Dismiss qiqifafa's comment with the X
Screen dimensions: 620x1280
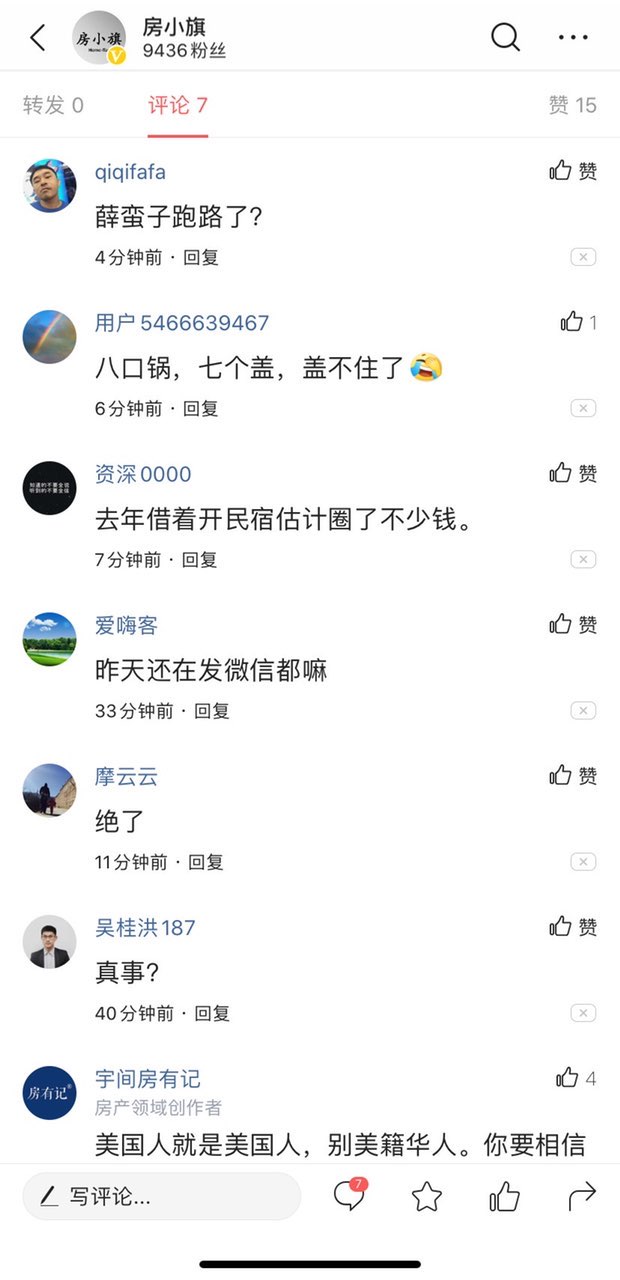click(x=583, y=257)
